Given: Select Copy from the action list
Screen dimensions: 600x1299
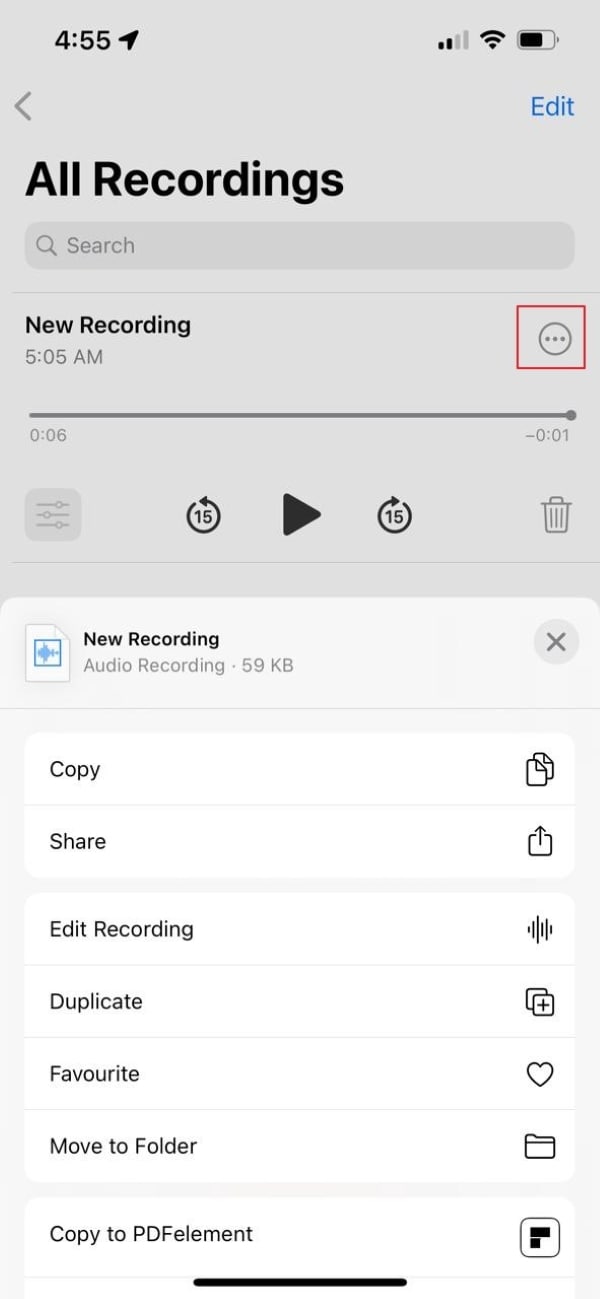Looking at the screenshot, I should (x=300, y=769).
